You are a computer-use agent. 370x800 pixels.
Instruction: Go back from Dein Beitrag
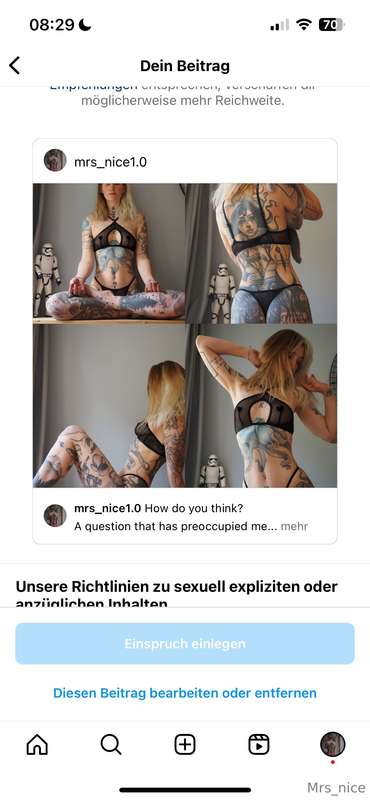click(x=15, y=66)
